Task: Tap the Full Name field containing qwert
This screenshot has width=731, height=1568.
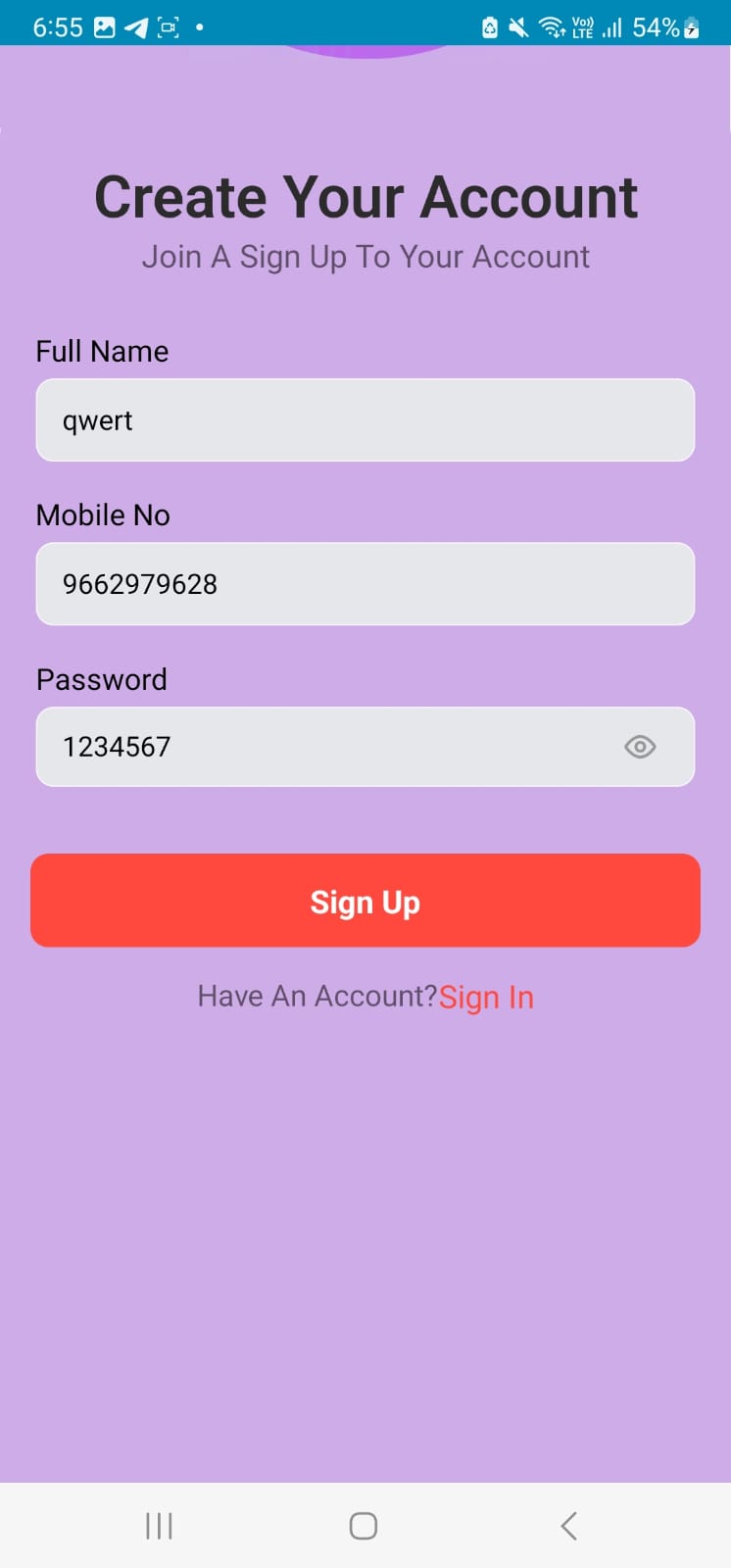Action: (x=365, y=420)
